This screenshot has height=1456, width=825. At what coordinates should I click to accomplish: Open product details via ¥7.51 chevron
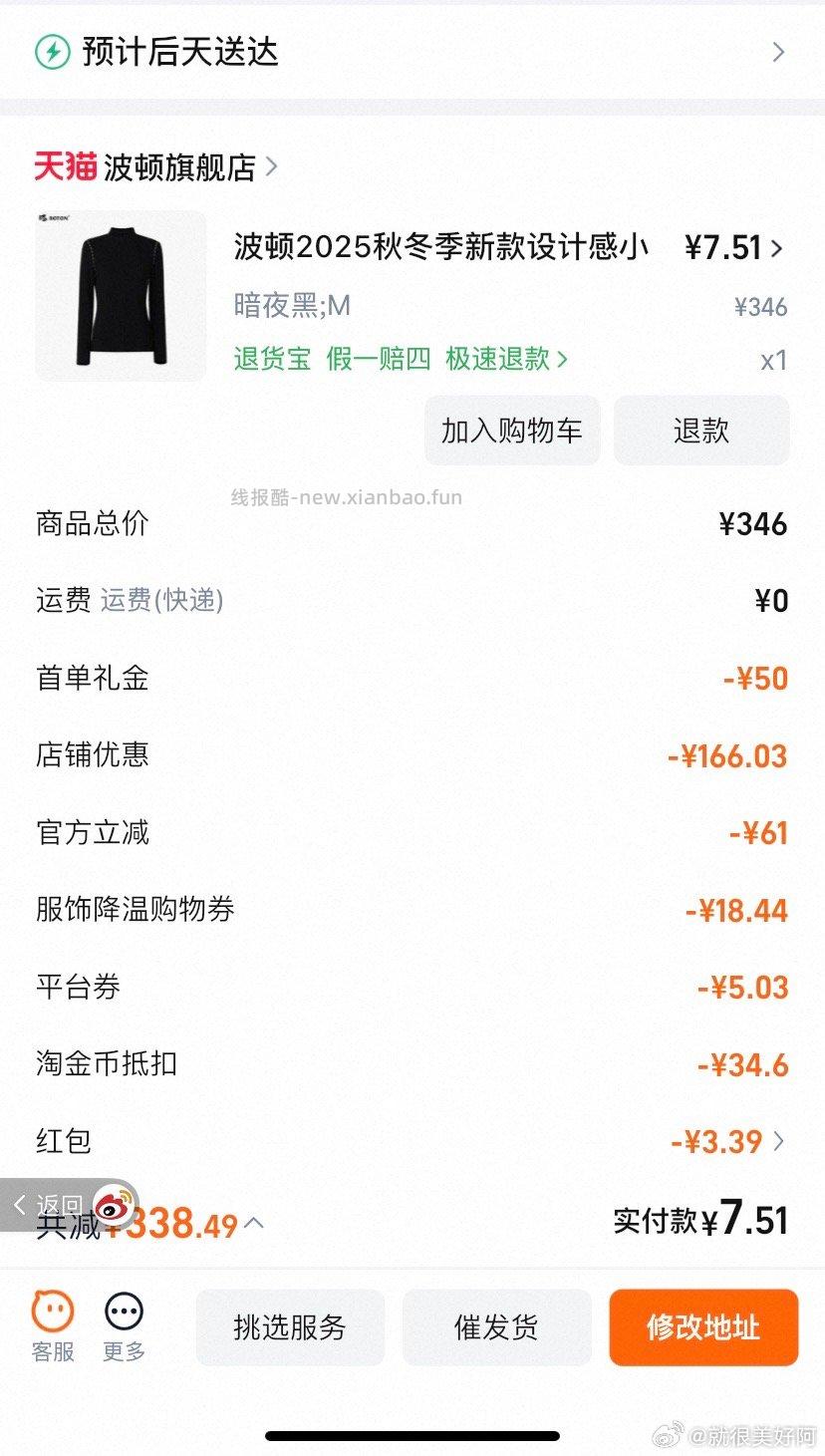(776, 248)
